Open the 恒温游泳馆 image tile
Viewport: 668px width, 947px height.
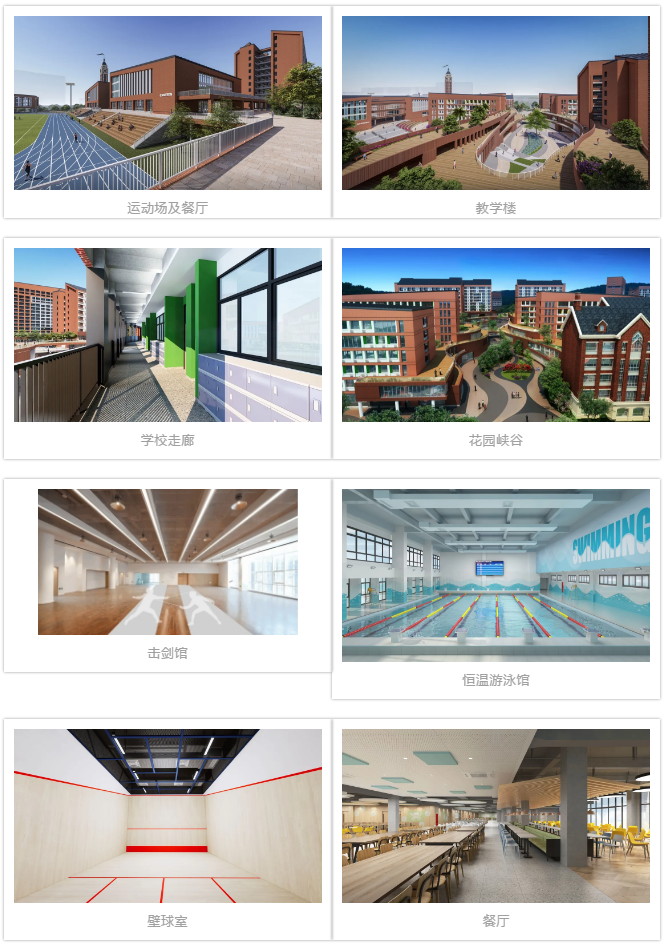pyautogui.click(x=495, y=575)
